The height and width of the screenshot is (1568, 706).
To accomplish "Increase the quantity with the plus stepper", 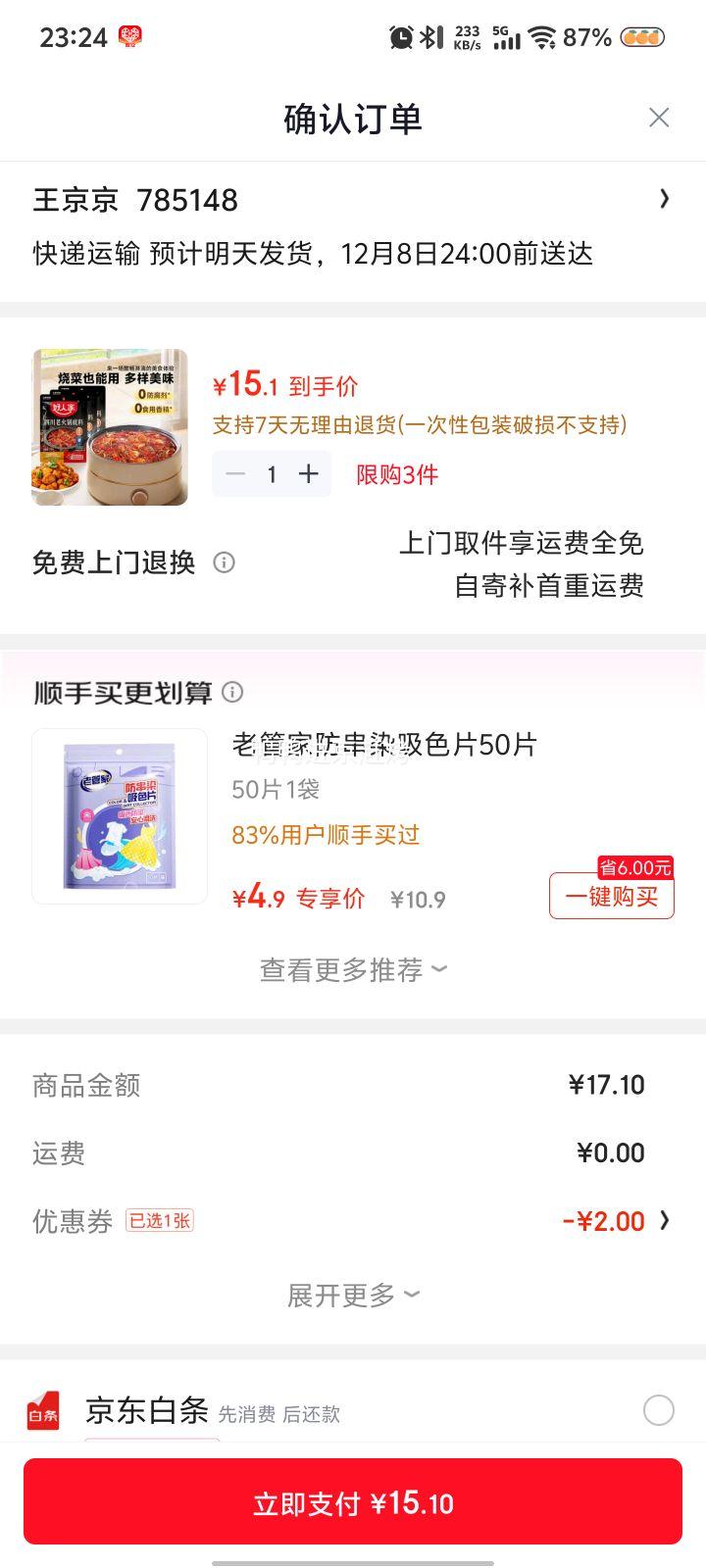I will (x=308, y=474).
